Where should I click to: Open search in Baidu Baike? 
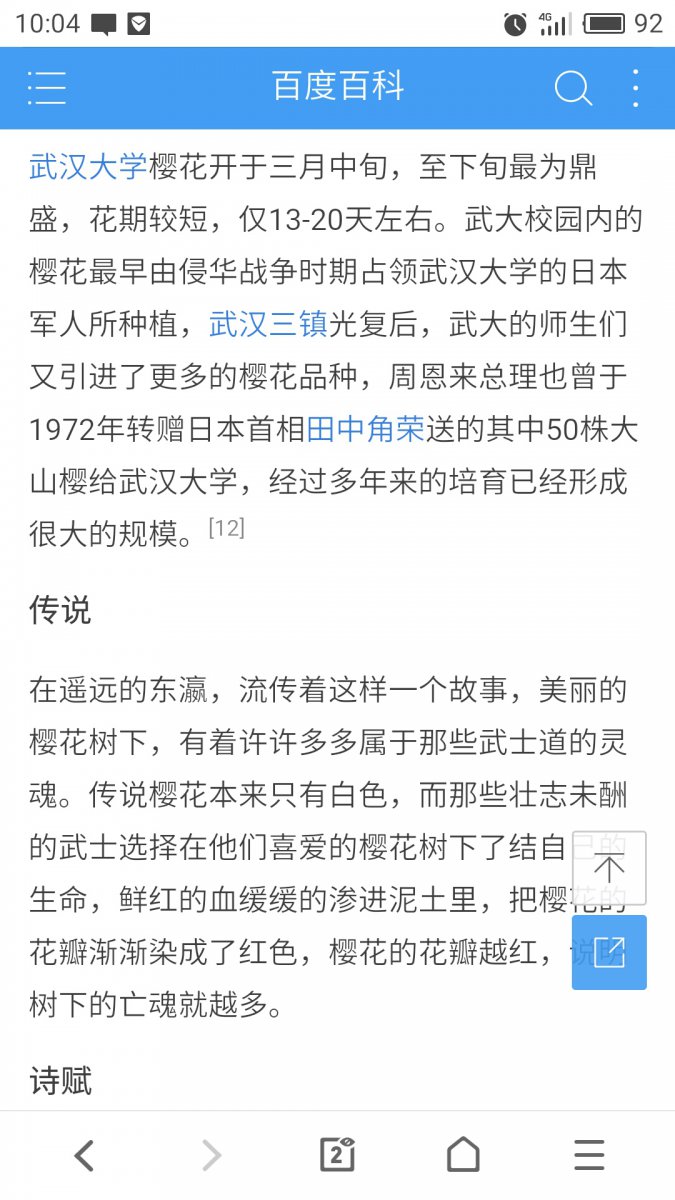[x=573, y=88]
